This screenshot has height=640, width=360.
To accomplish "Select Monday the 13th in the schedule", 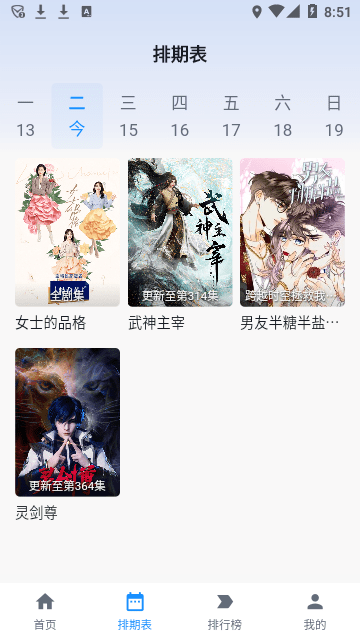I will (x=25, y=116).
